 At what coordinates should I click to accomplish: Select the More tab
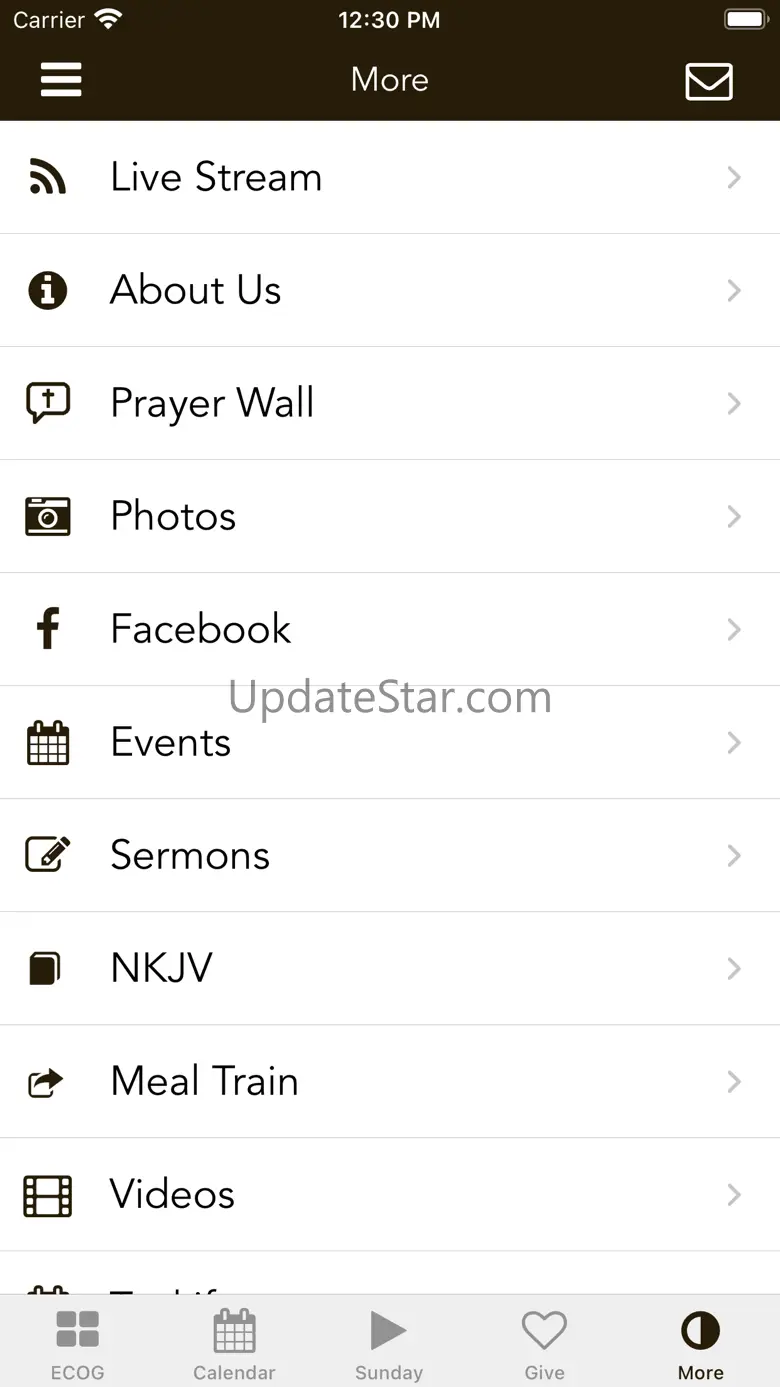click(x=700, y=1343)
